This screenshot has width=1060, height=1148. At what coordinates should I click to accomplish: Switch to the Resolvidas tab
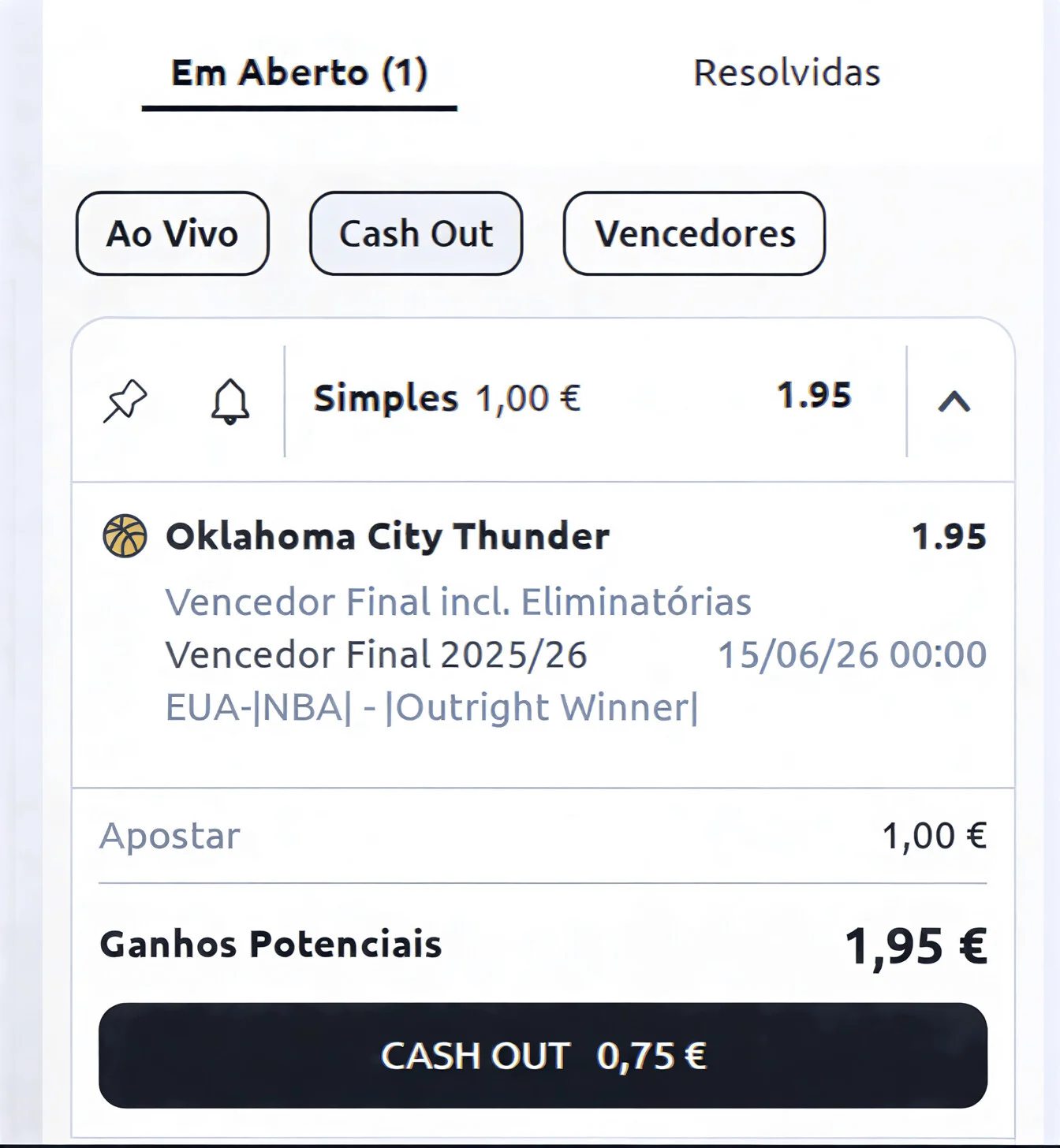pos(786,73)
